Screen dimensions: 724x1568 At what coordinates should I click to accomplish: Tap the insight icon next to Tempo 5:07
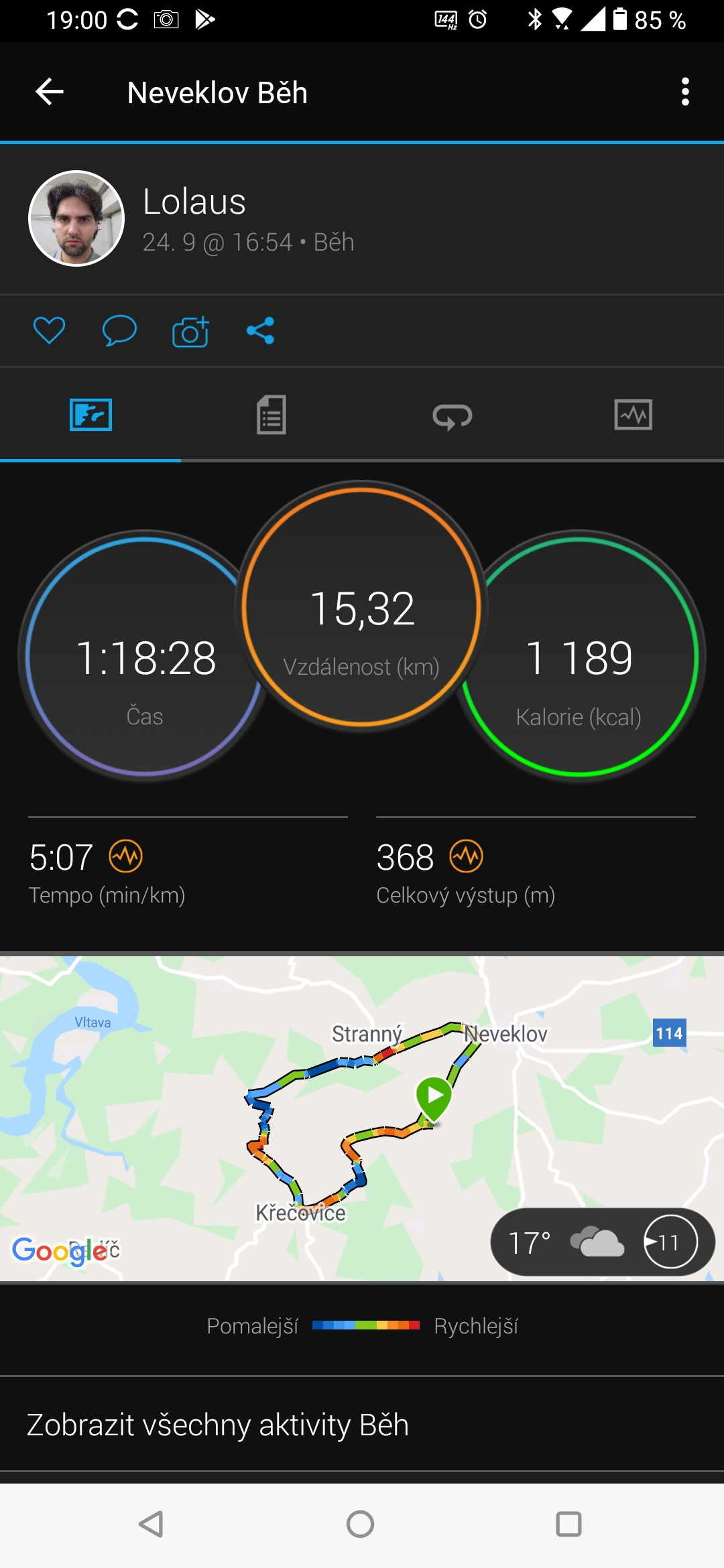[126, 856]
